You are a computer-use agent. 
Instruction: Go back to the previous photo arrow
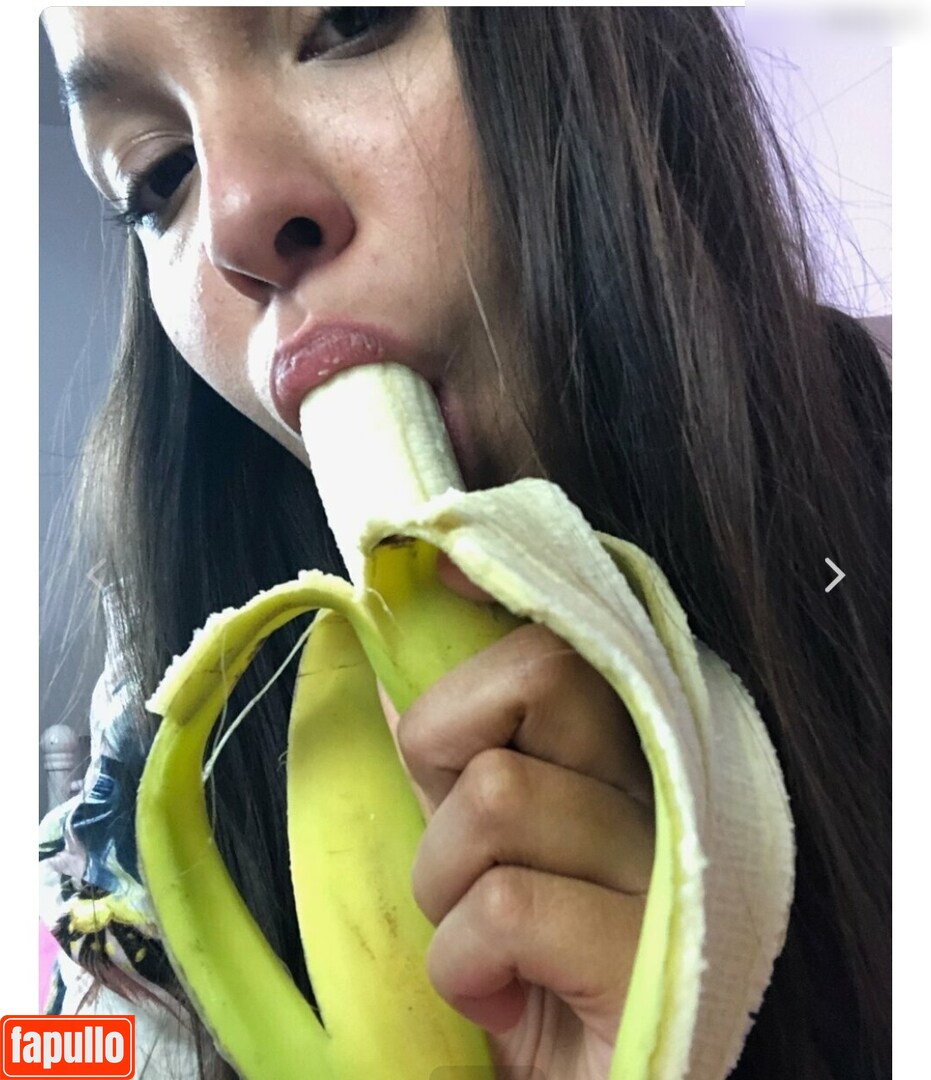96,575
